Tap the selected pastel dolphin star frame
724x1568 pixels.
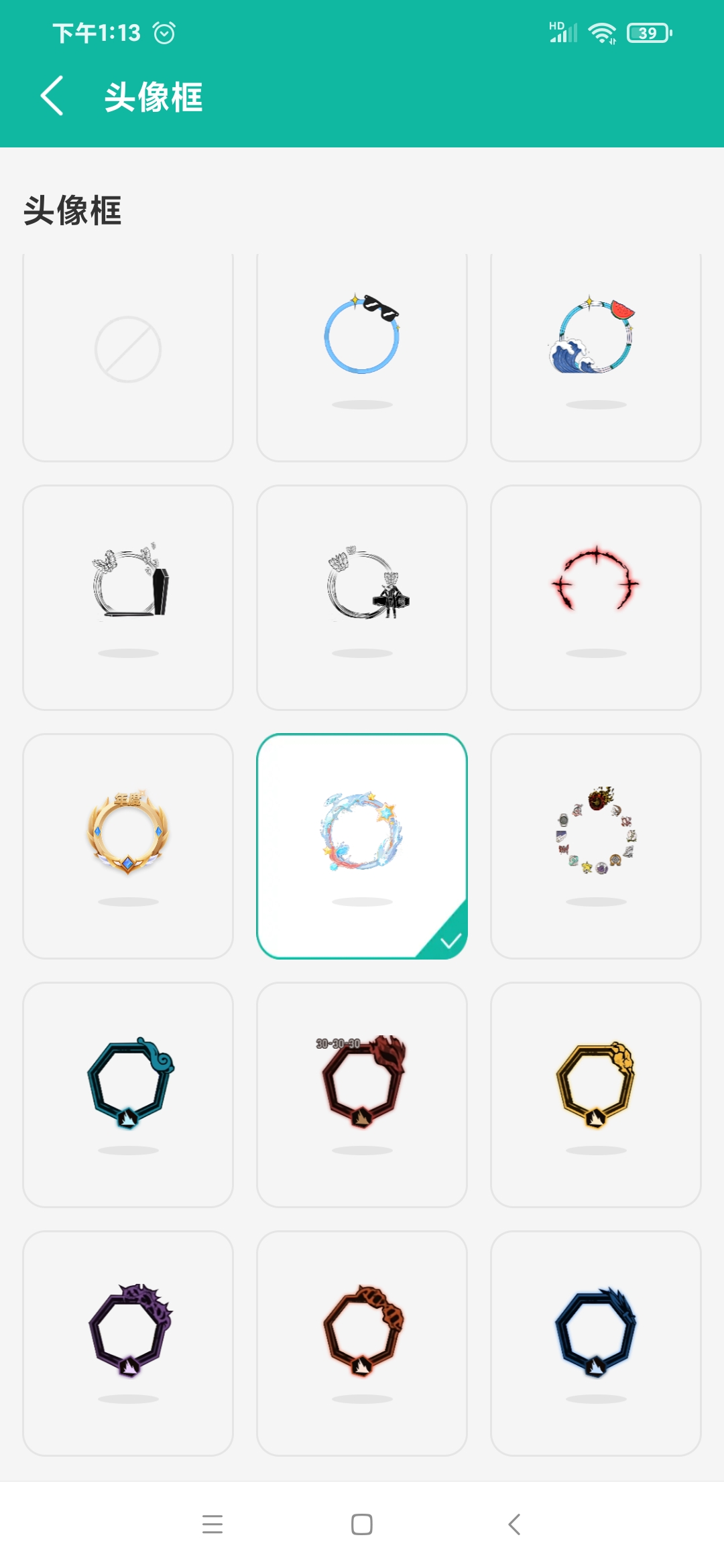[362, 846]
